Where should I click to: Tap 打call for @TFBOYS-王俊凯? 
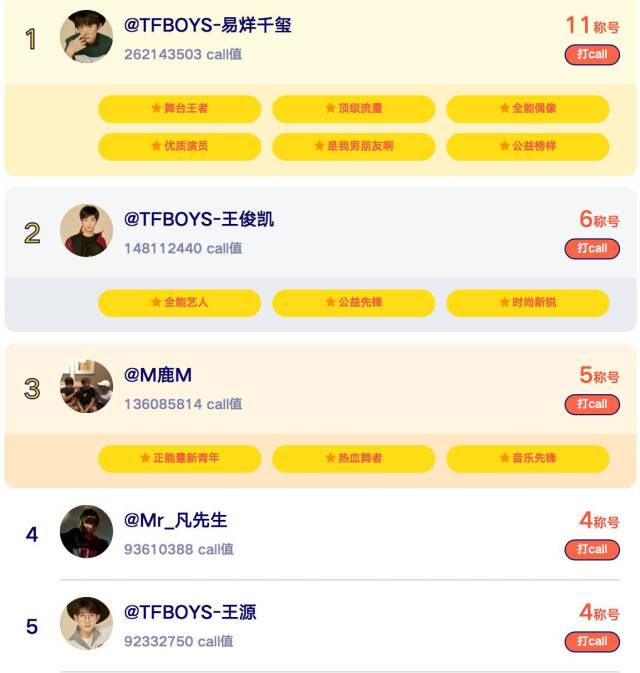(x=592, y=248)
